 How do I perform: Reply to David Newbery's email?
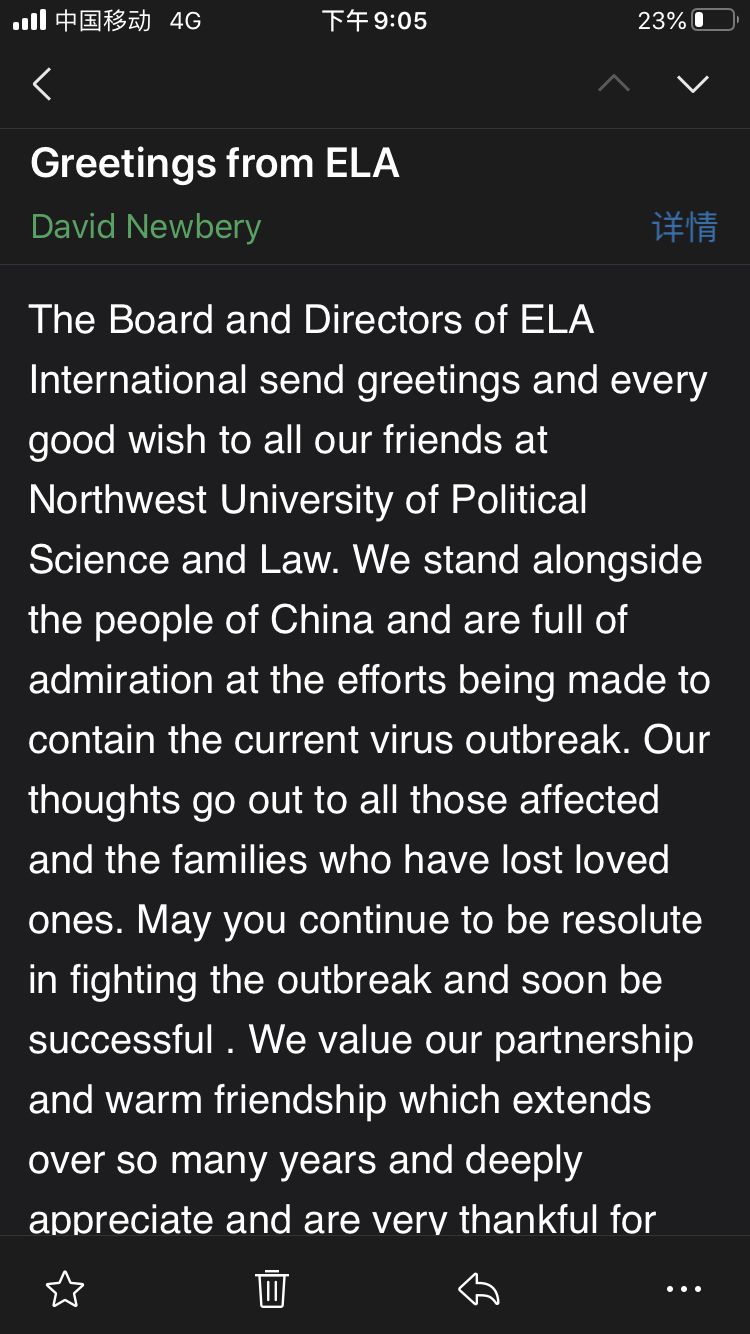pos(479,1289)
